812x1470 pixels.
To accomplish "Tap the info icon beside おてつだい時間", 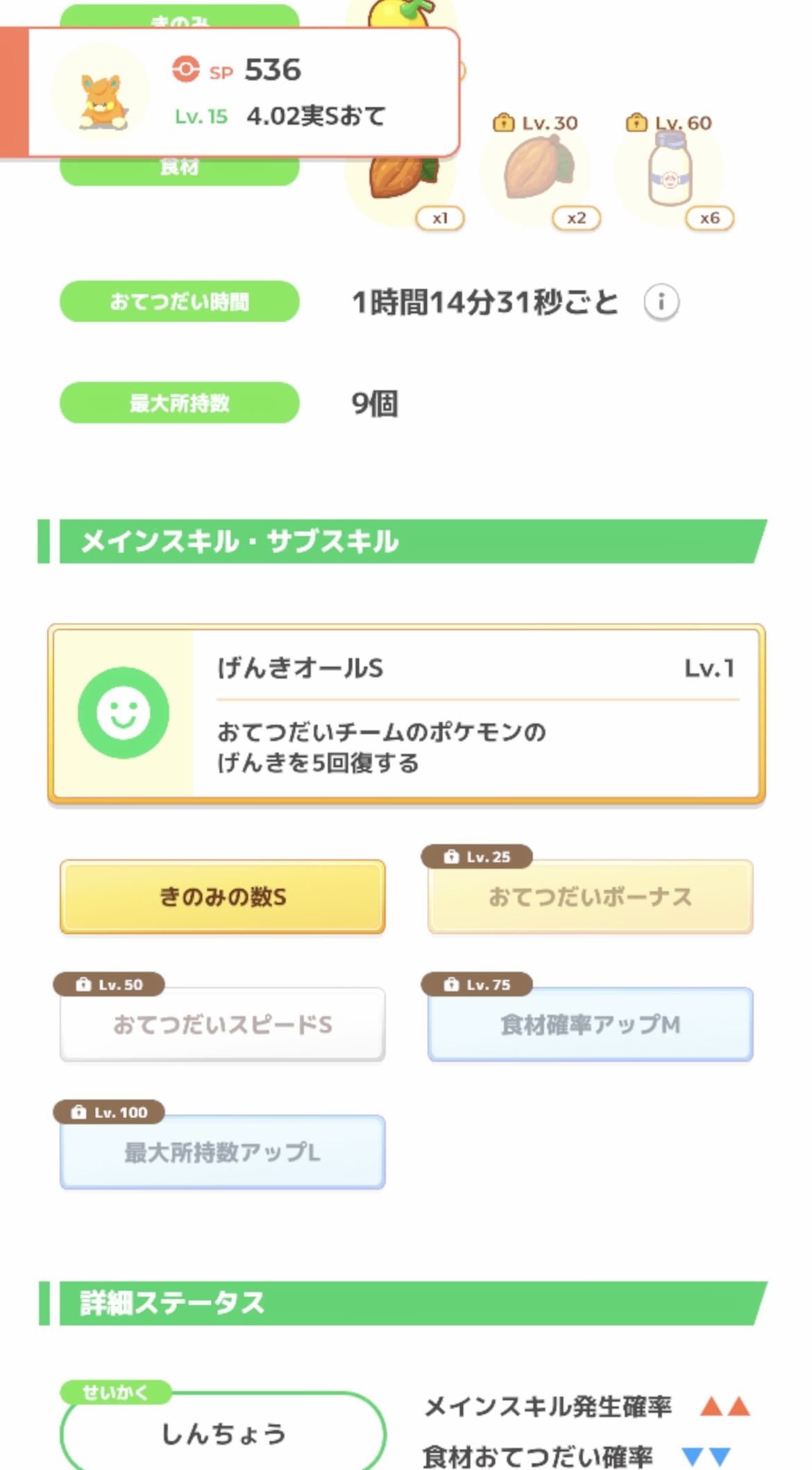I will coord(661,302).
